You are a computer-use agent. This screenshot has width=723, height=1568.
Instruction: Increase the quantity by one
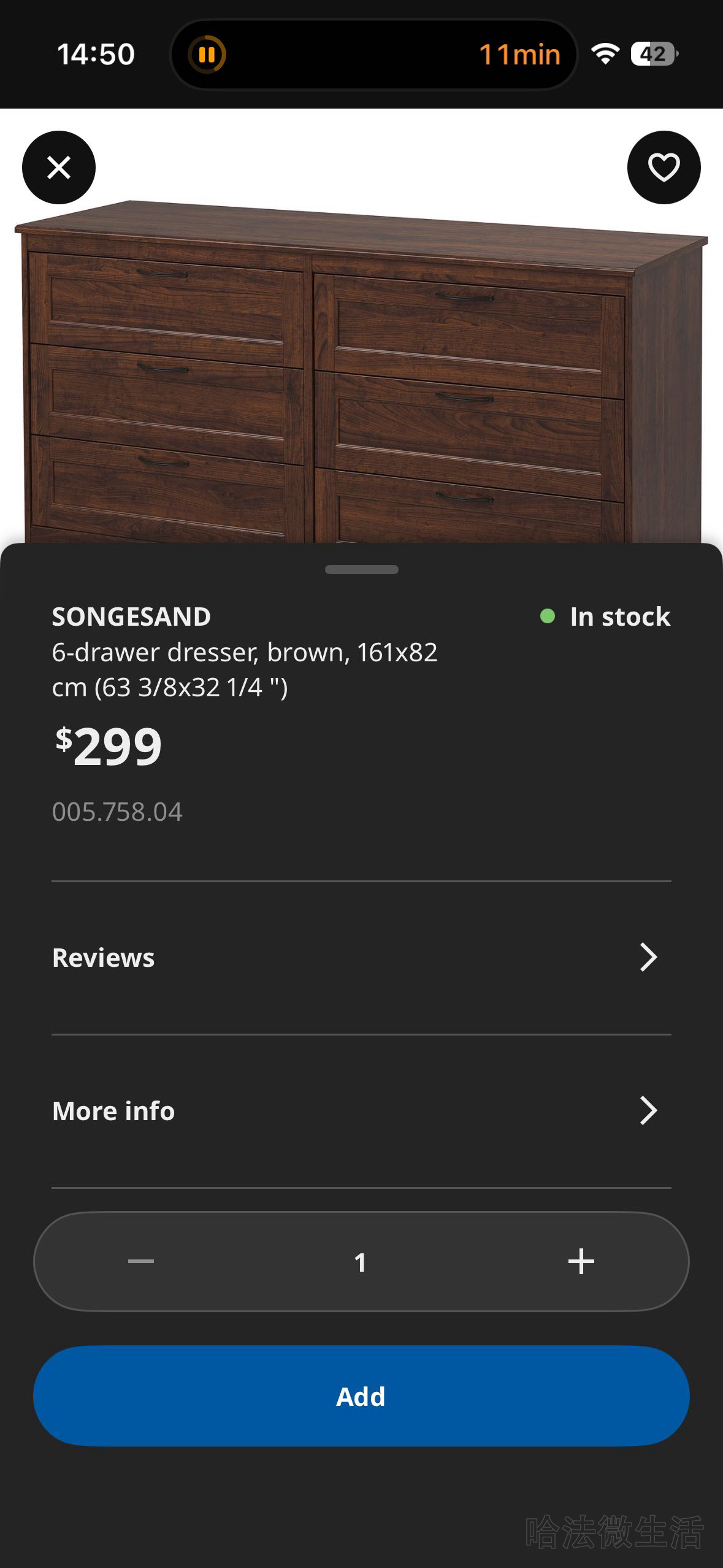[x=581, y=1261]
